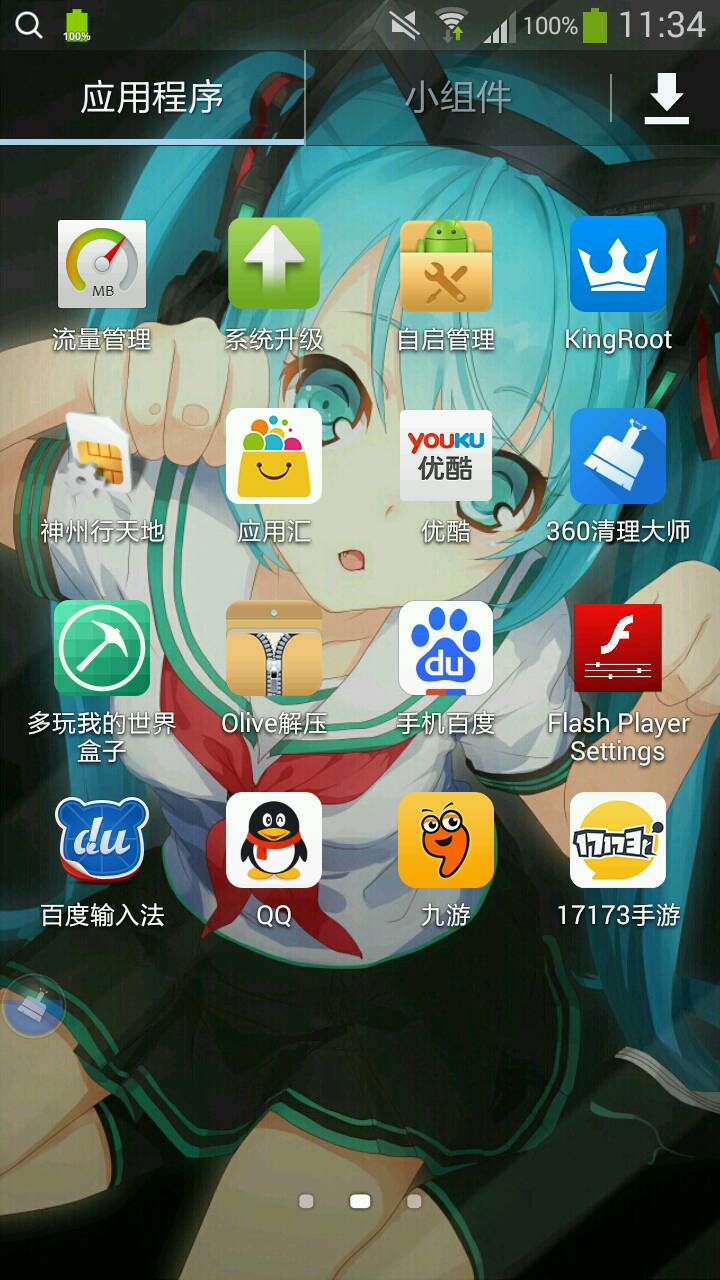Launch 360清理大师 app

[x=618, y=456]
